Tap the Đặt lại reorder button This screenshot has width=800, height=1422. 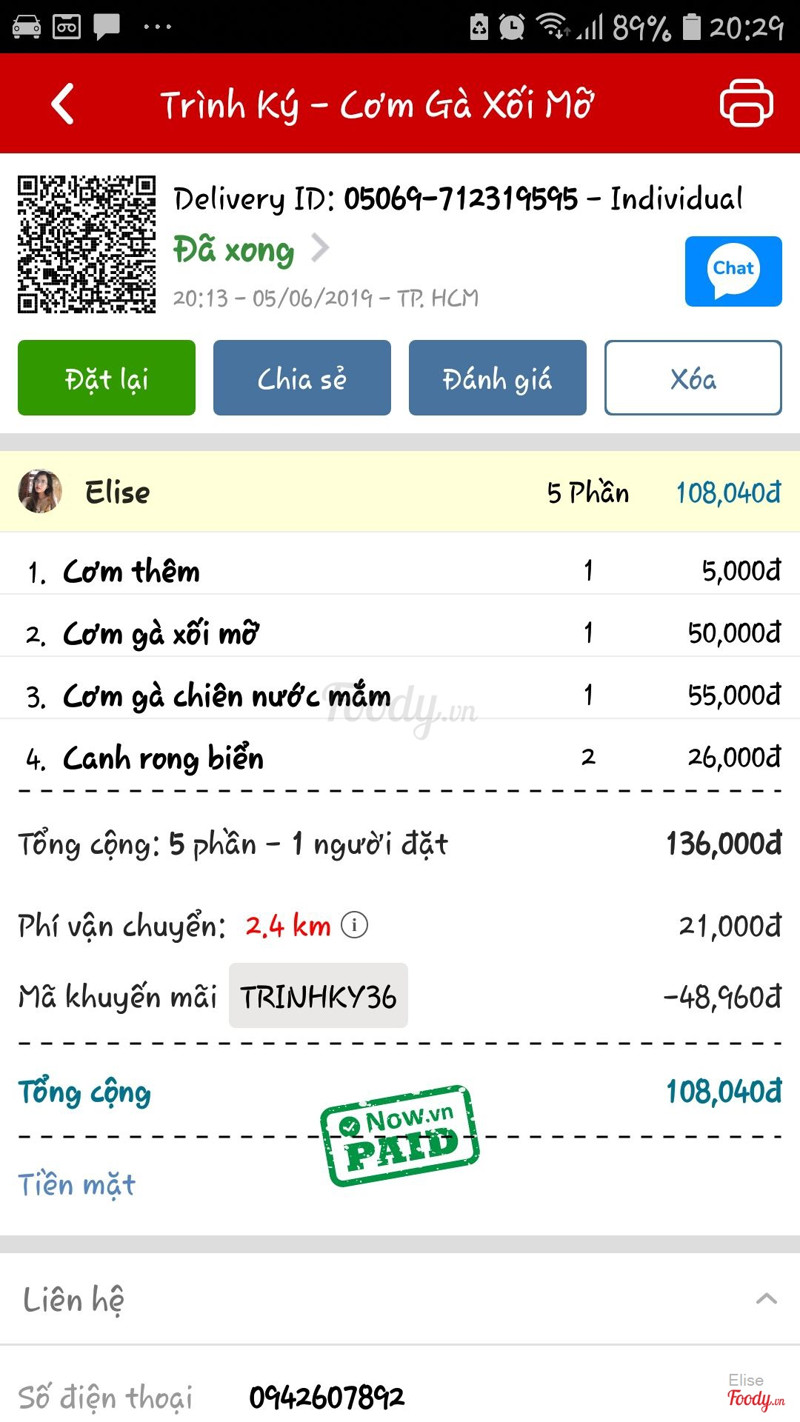coord(107,378)
